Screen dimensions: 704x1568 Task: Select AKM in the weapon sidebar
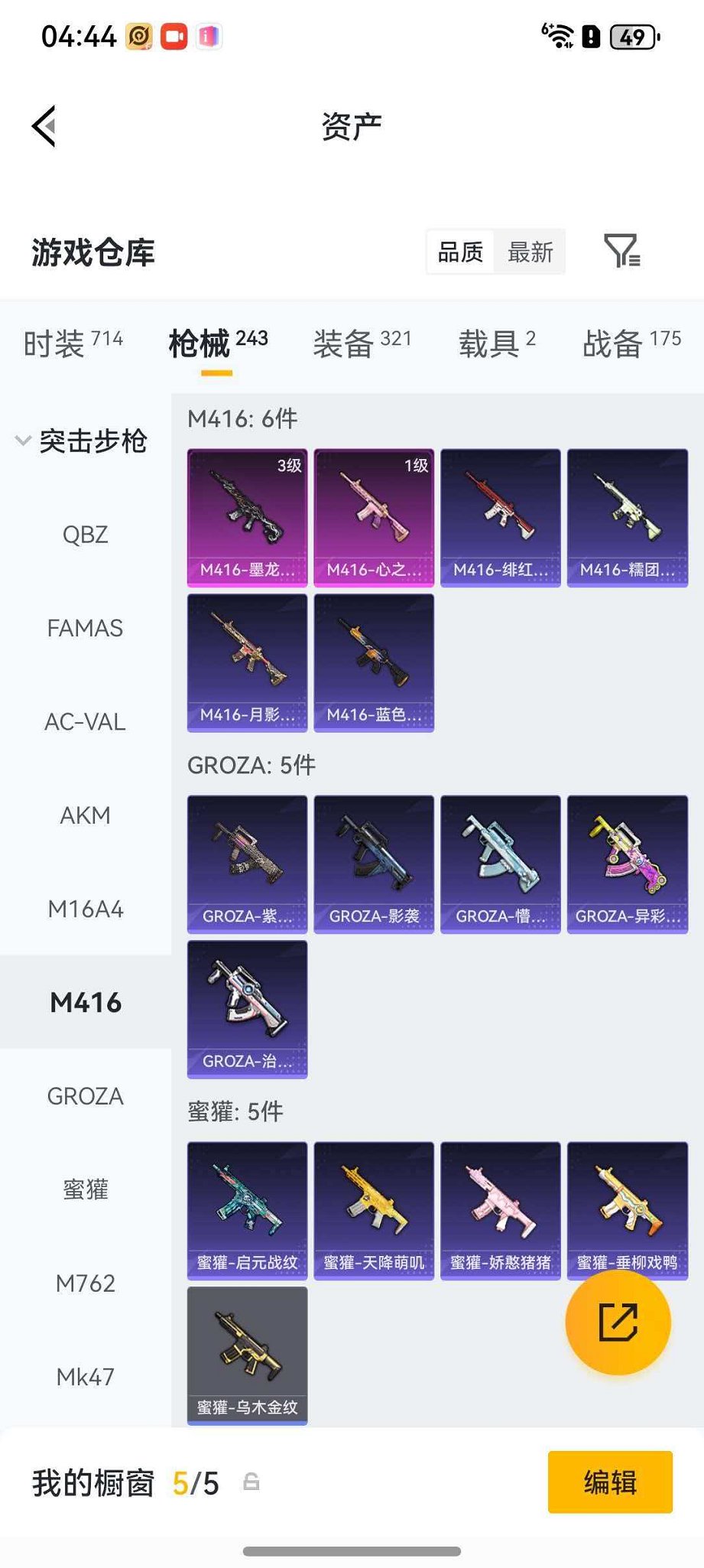pyautogui.click(x=85, y=815)
